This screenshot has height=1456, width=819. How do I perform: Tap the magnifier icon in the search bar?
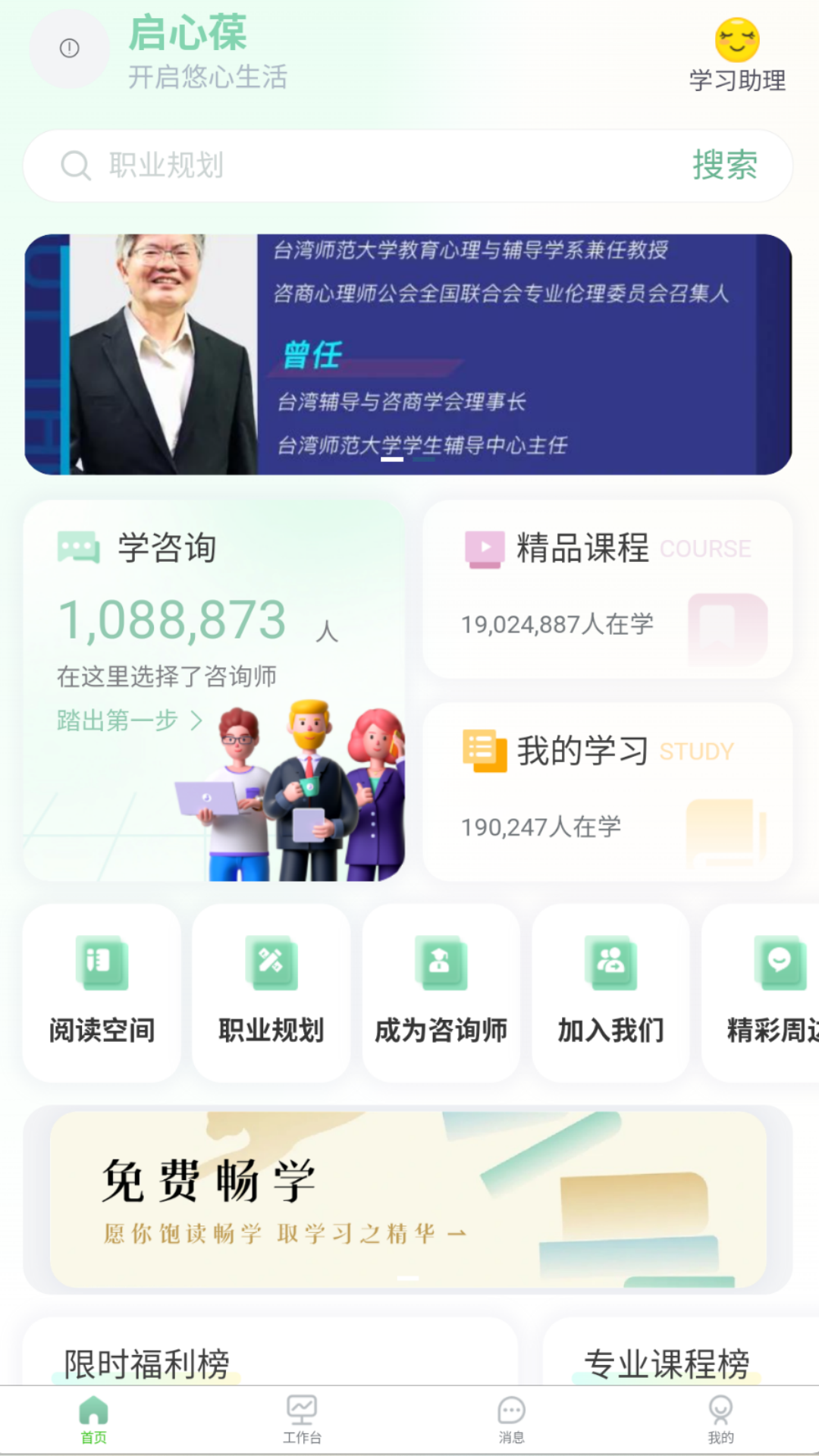click(x=75, y=165)
